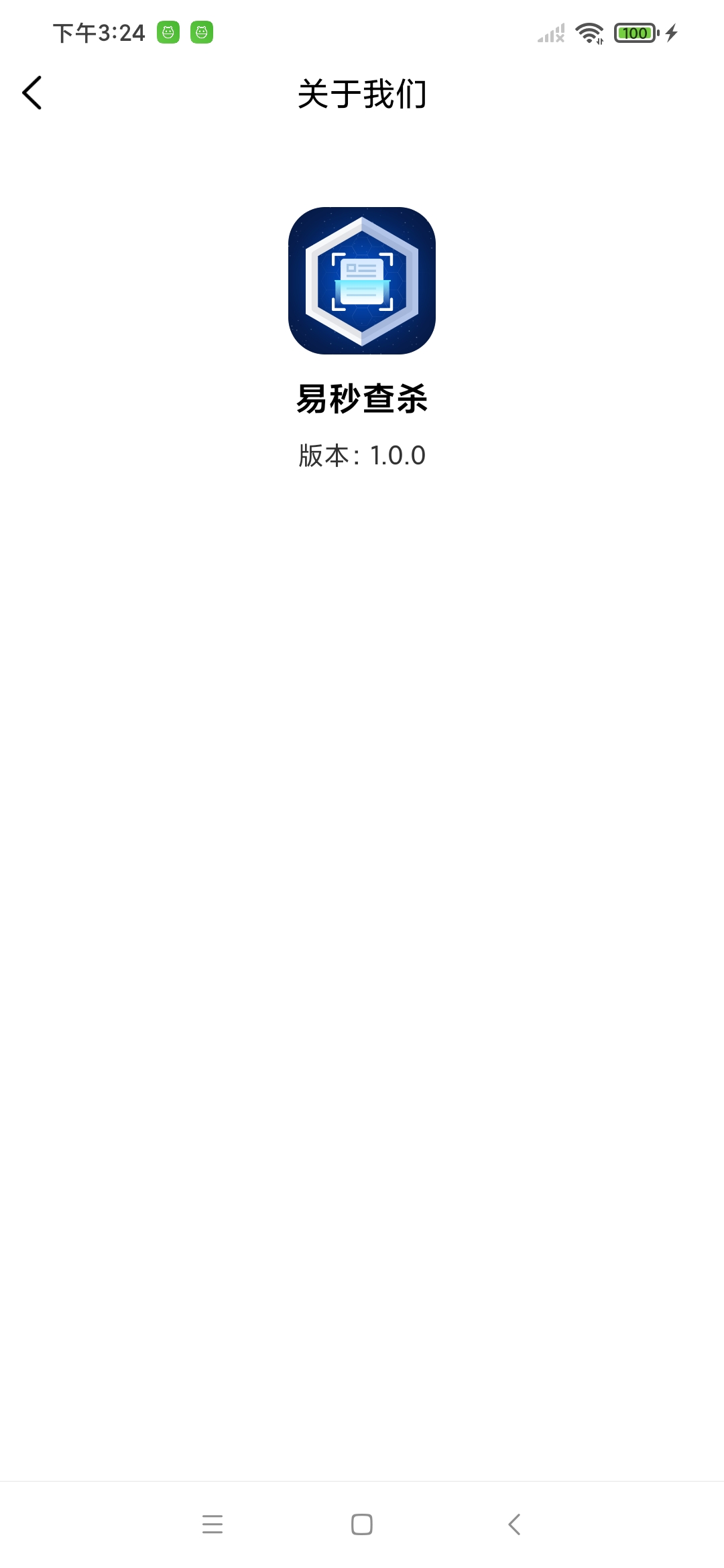Expand the back chevron on the title bar

(x=32, y=93)
